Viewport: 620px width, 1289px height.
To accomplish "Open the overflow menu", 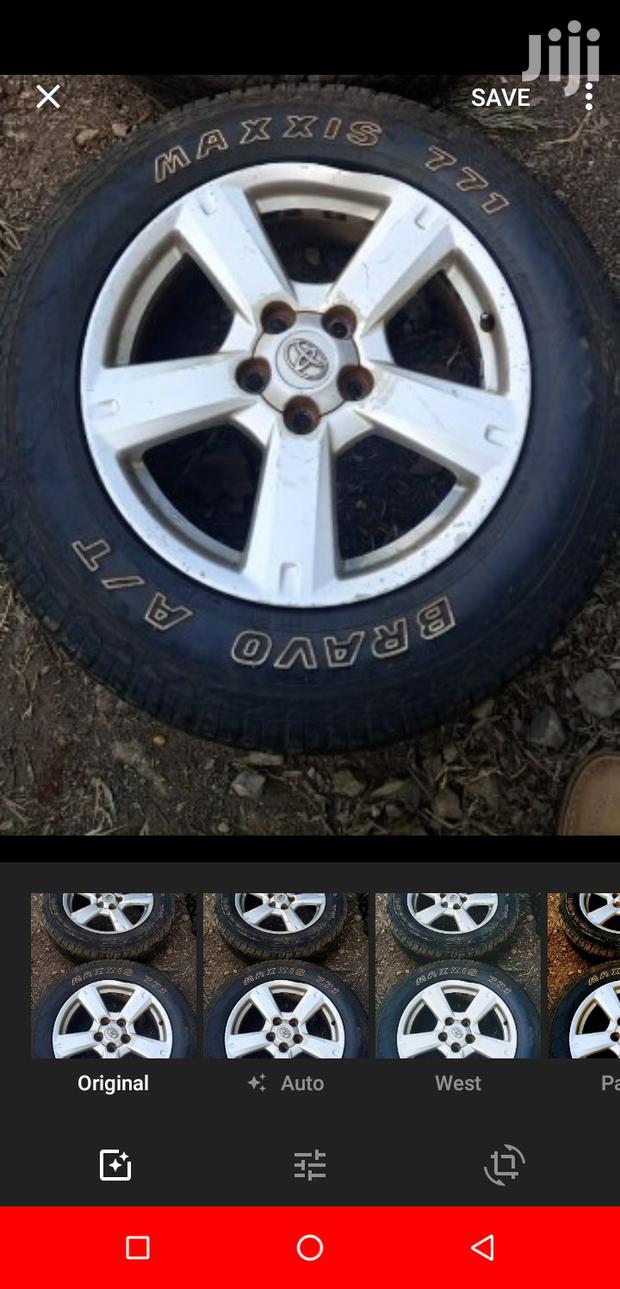I will 589,97.
